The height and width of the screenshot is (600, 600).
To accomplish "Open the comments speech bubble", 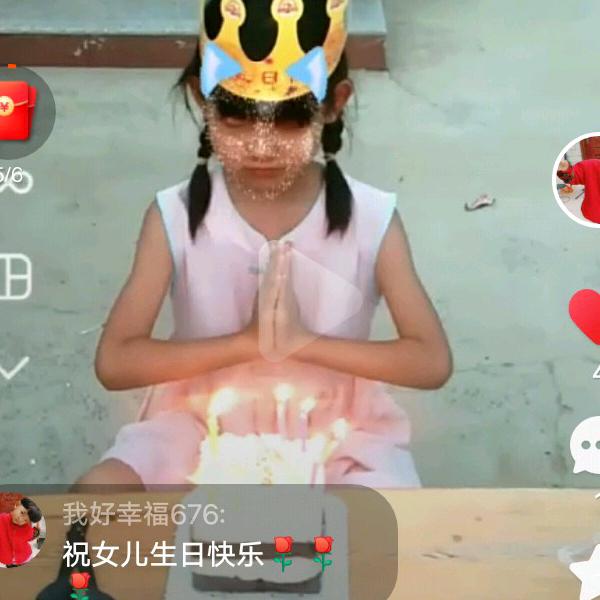I will coord(586,444).
